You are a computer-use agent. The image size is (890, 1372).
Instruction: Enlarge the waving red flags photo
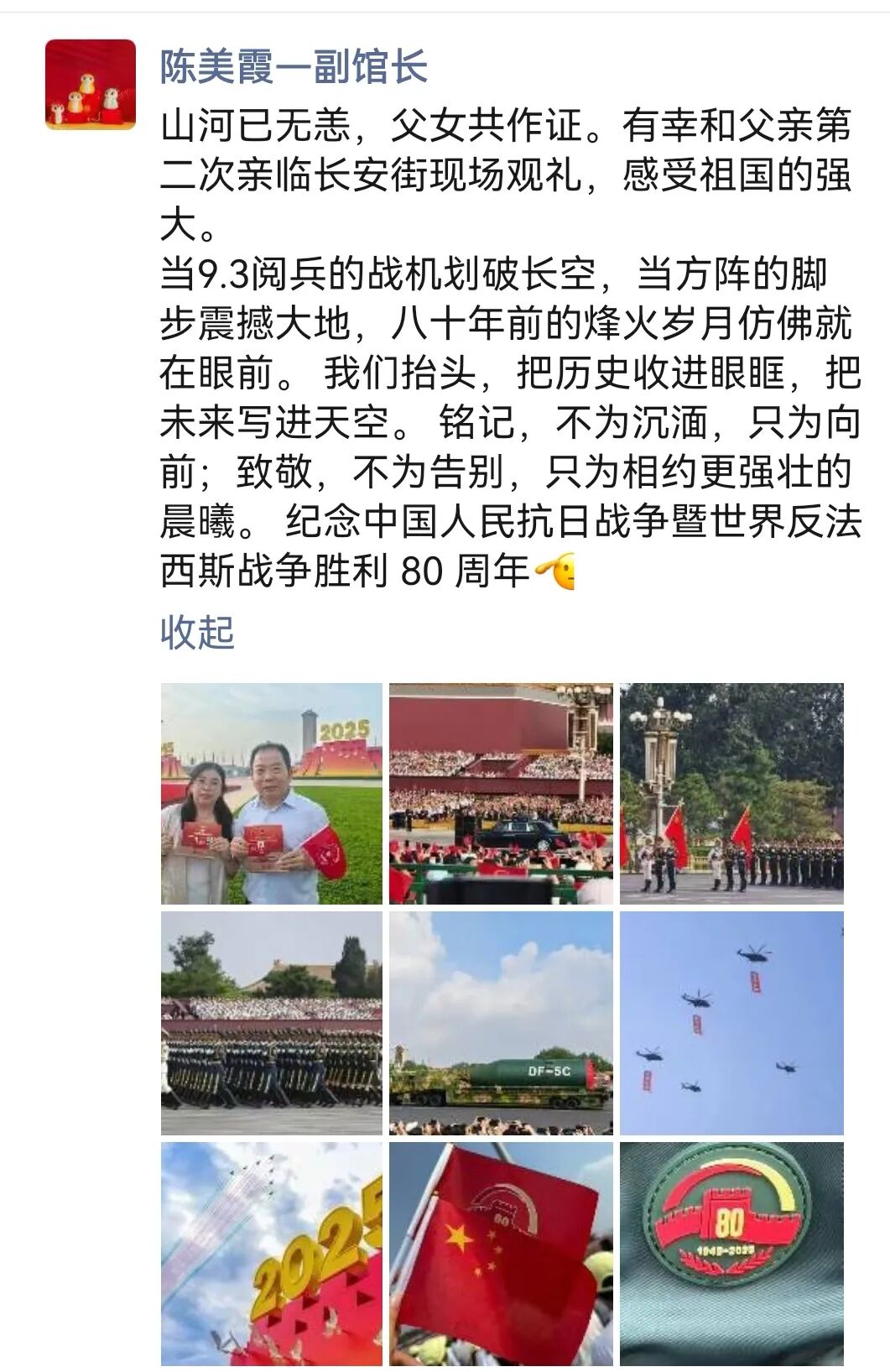click(x=501, y=1253)
